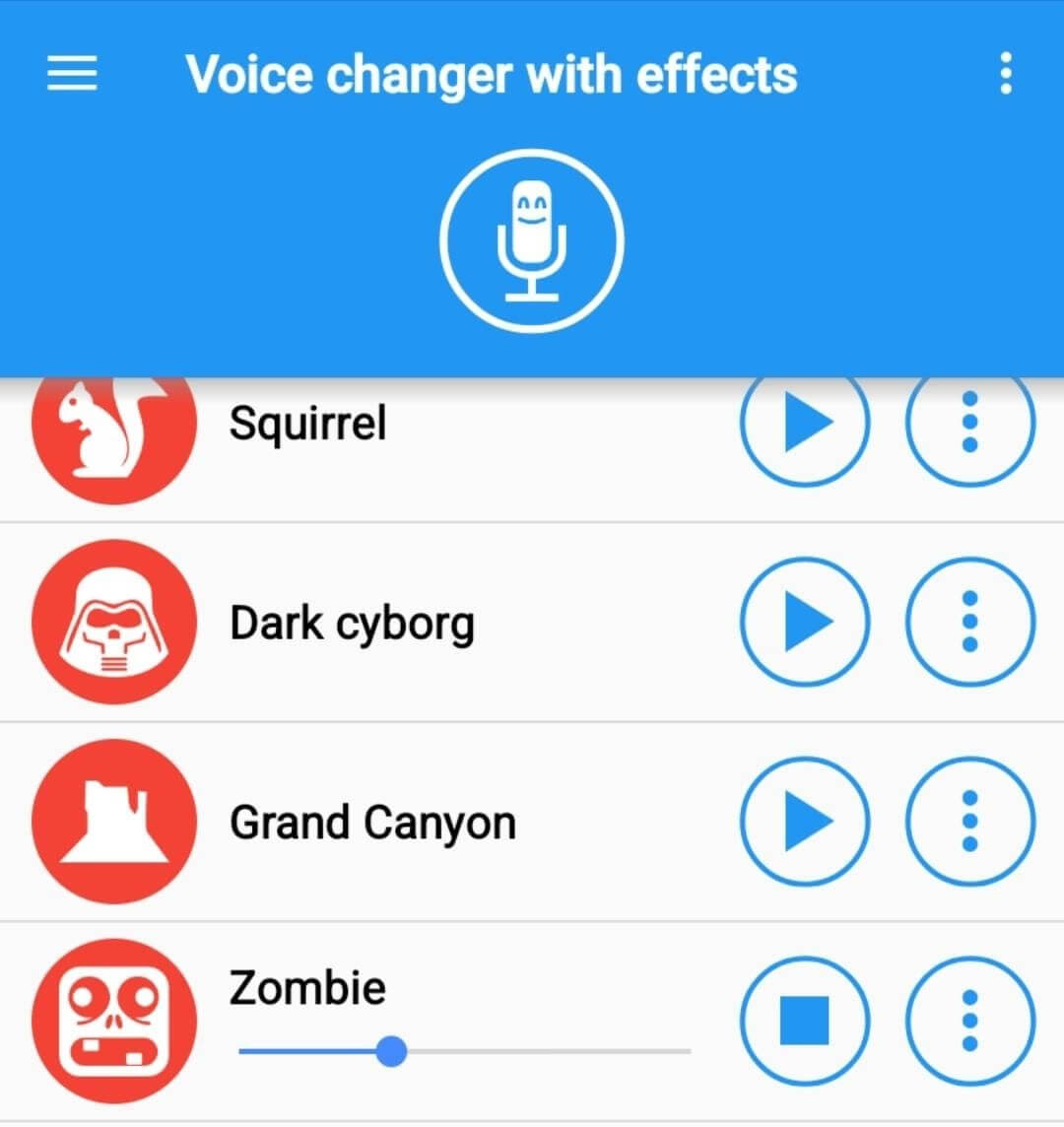The height and width of the screenshot is (1127, 1064).
Task: Show more options for Dark cyborg
Action: pos(969,623)
